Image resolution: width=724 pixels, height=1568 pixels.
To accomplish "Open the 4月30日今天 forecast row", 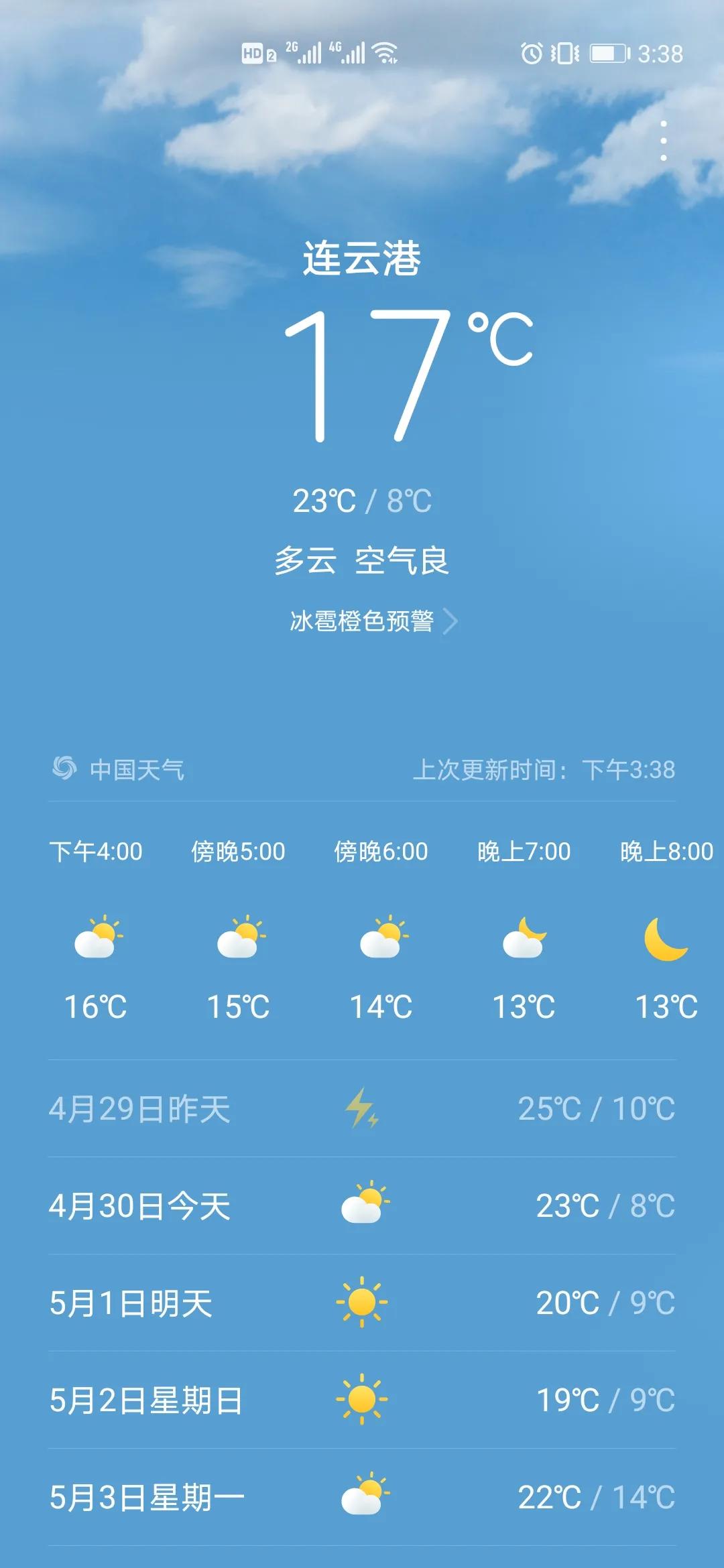I will click(362, 1205).
